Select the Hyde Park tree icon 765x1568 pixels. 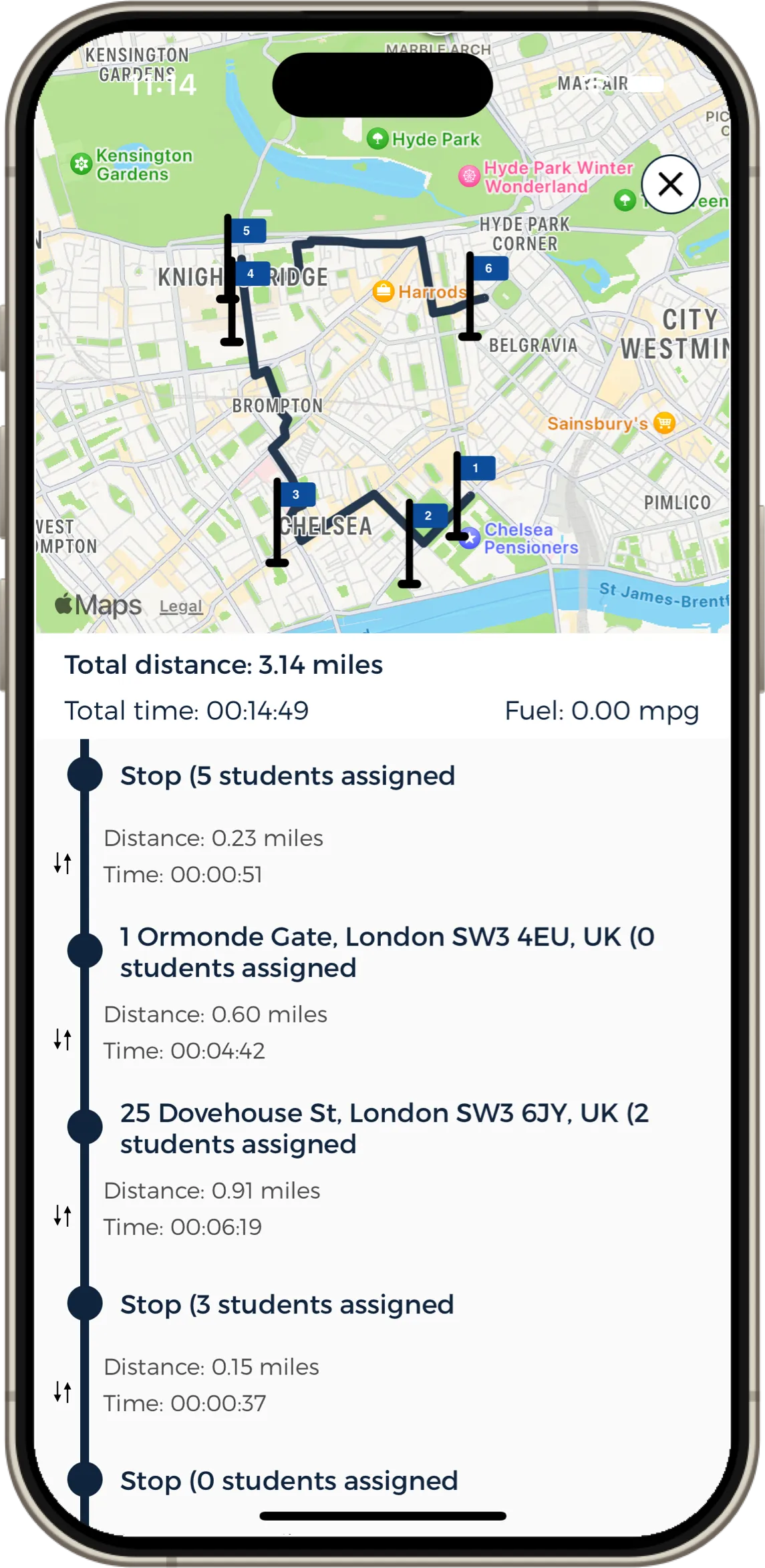(379, 138)
